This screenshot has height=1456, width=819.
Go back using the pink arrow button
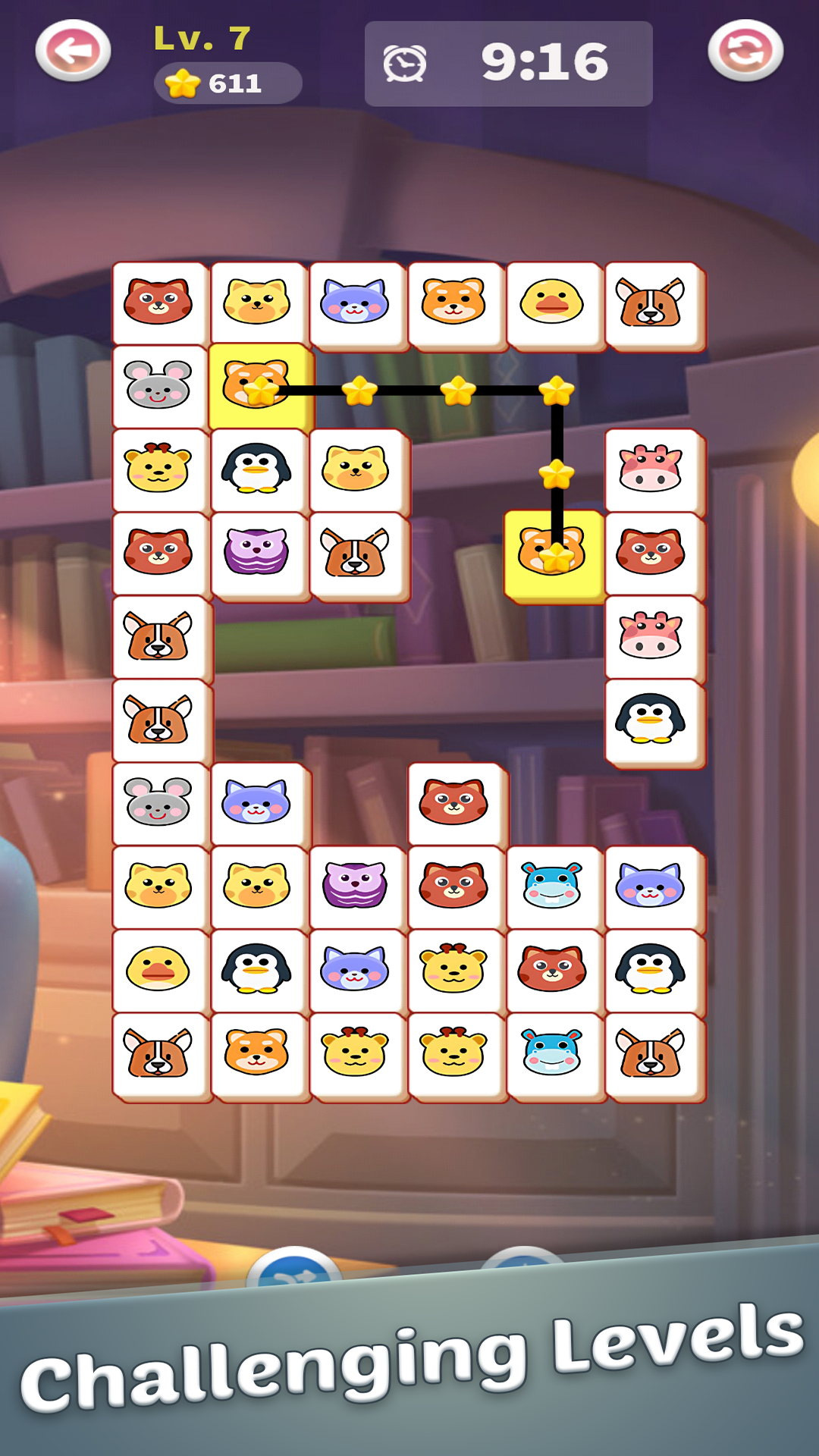click(x=74, y=51)
